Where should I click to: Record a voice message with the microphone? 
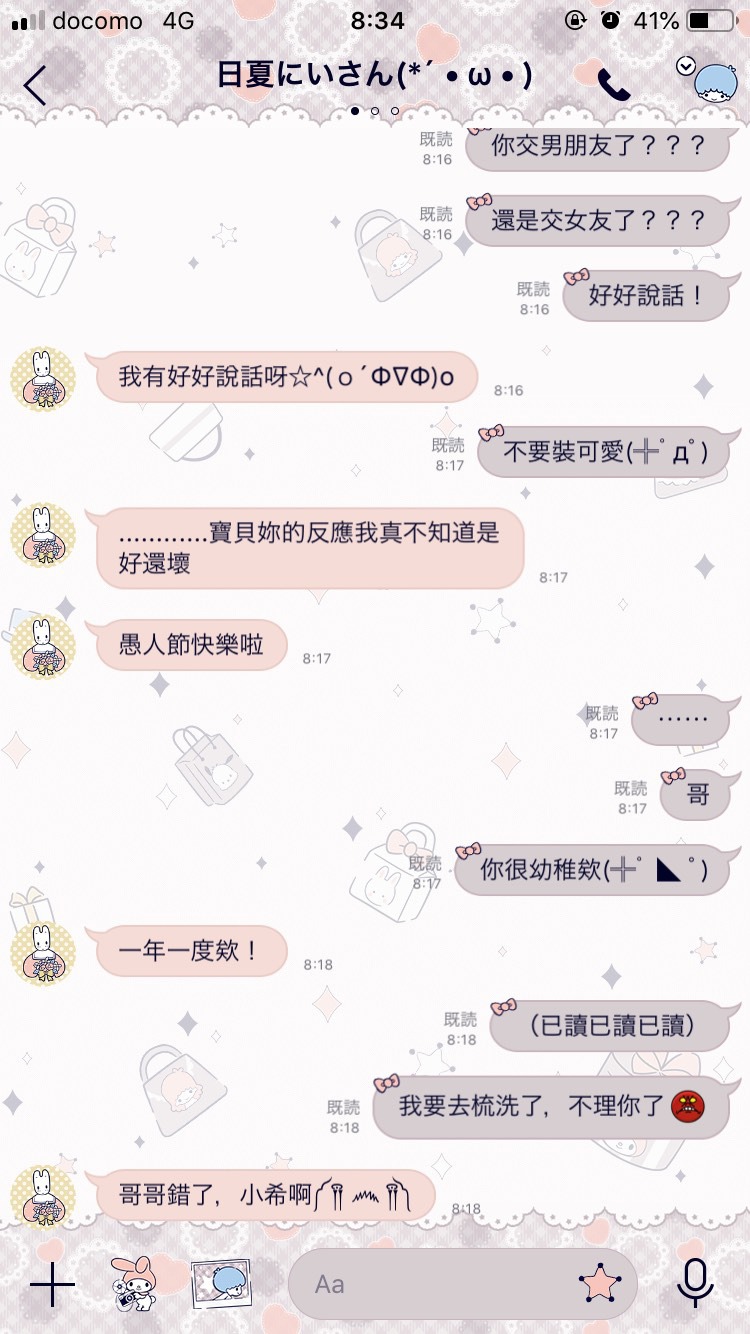[x=694, y=1284]
